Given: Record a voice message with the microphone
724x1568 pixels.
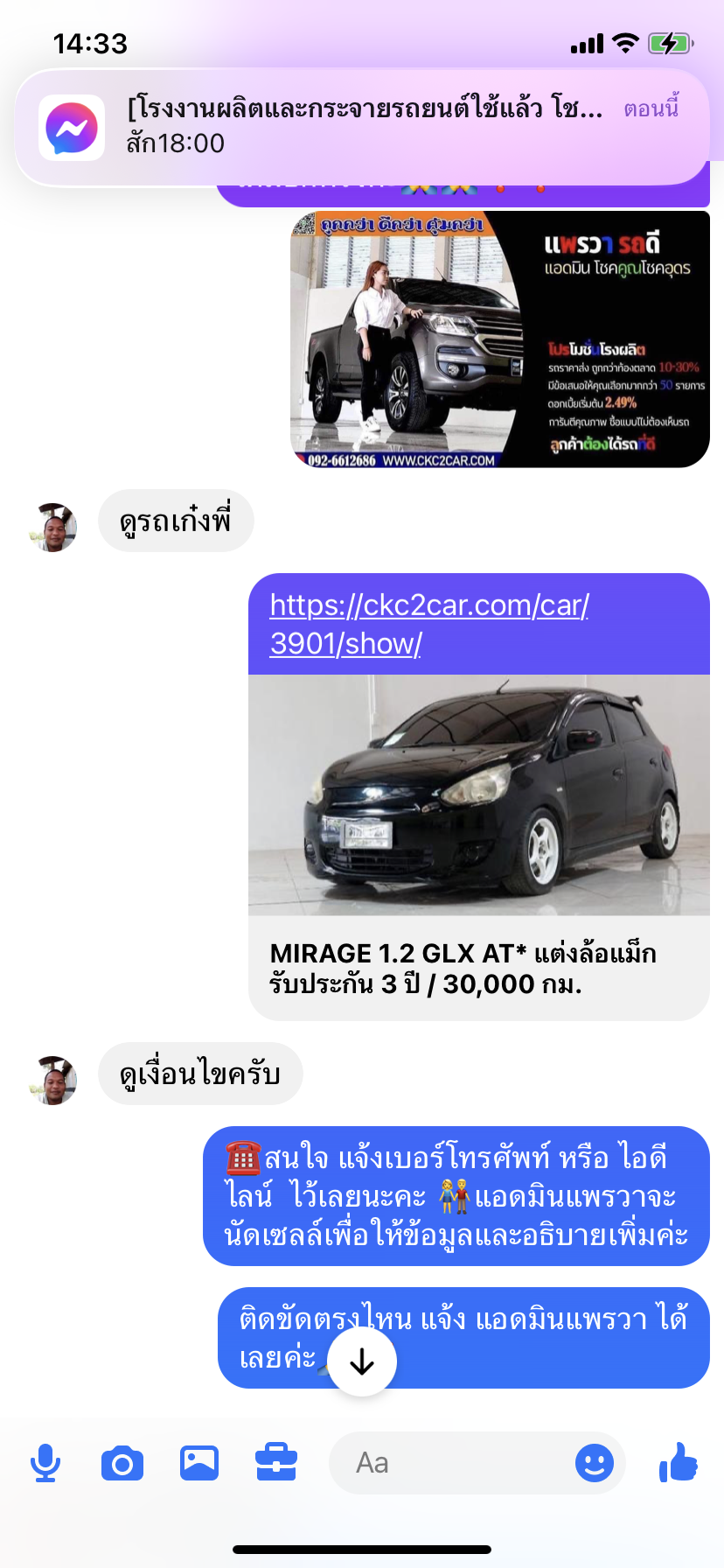Looking at the screenshot, I should (45, 1463).
